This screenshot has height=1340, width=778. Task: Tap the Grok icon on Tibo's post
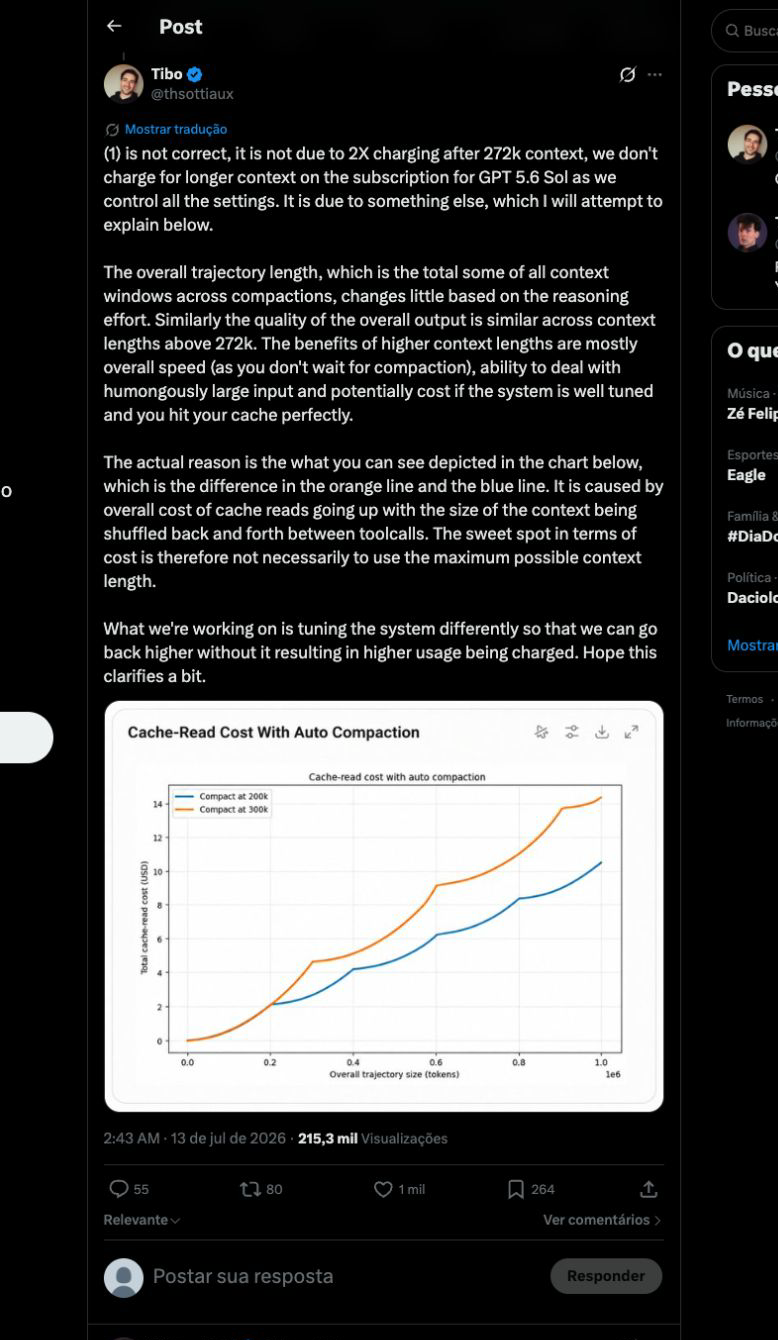click(628, 75)
